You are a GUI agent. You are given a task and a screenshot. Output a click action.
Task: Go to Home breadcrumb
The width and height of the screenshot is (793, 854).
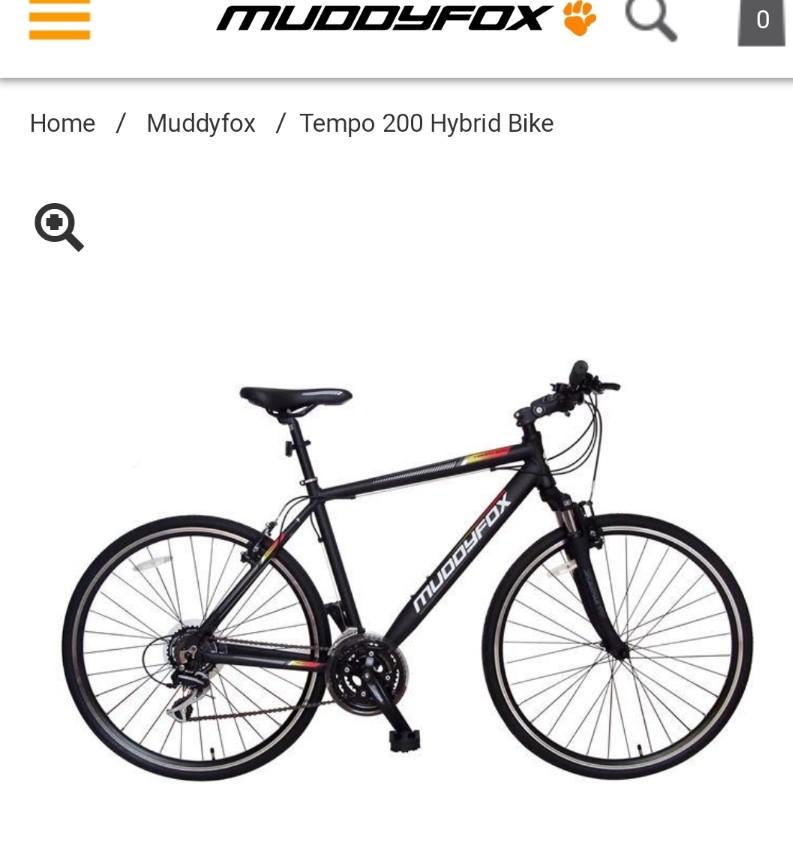pyautogui.click(x=62, y=123)
